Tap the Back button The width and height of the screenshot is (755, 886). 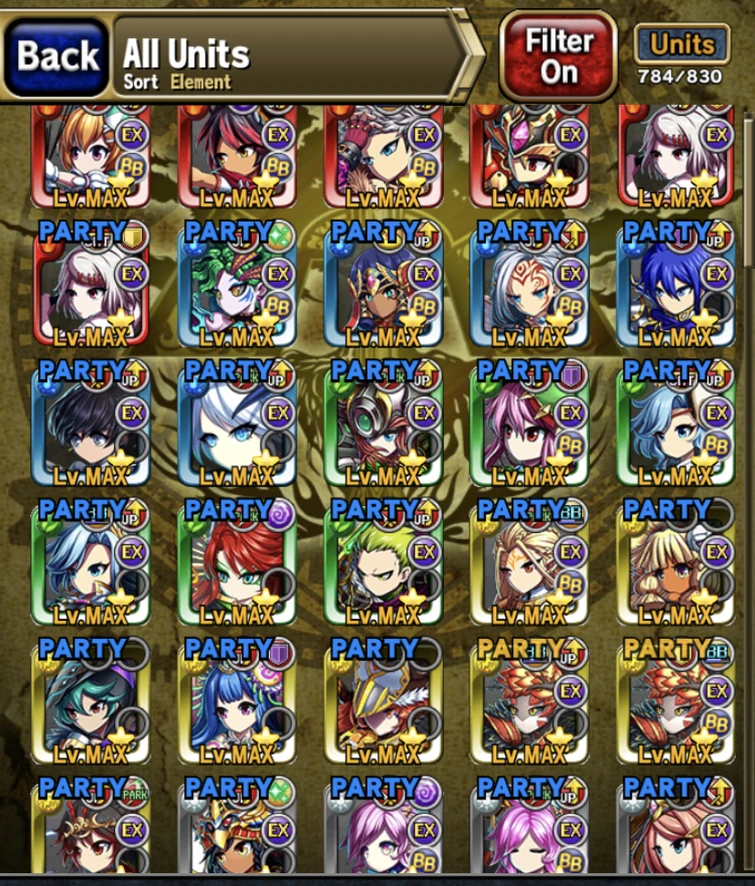(56, 56)
